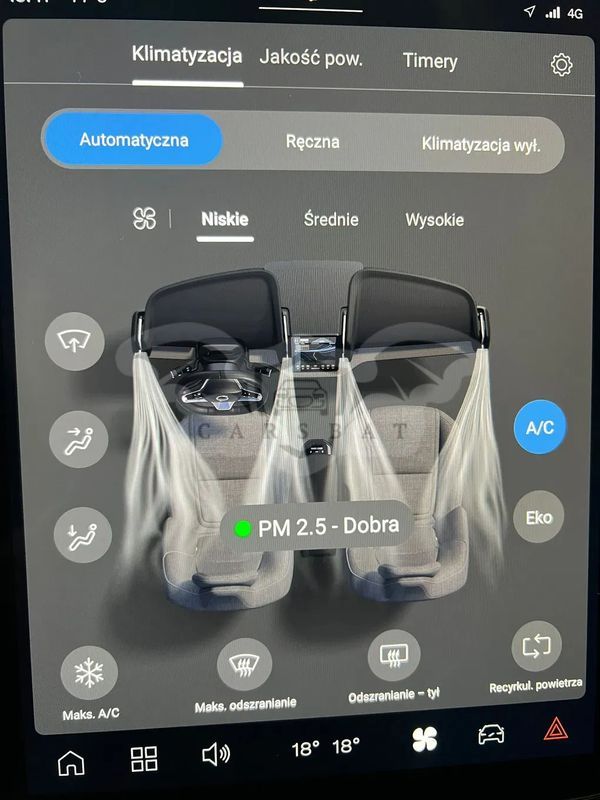Open the Timery tab

(430, 61)
